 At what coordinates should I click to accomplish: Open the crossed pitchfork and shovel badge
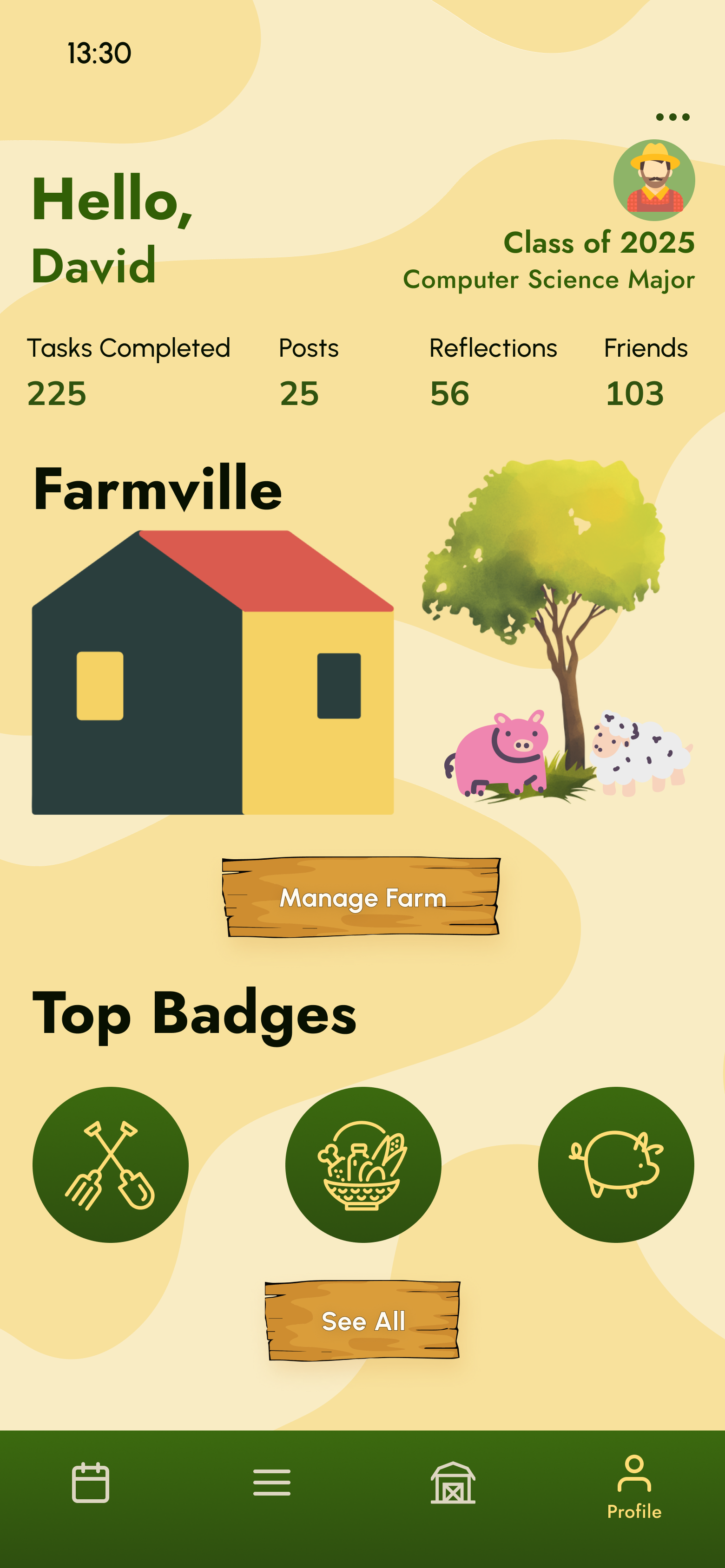(110, 1164)
